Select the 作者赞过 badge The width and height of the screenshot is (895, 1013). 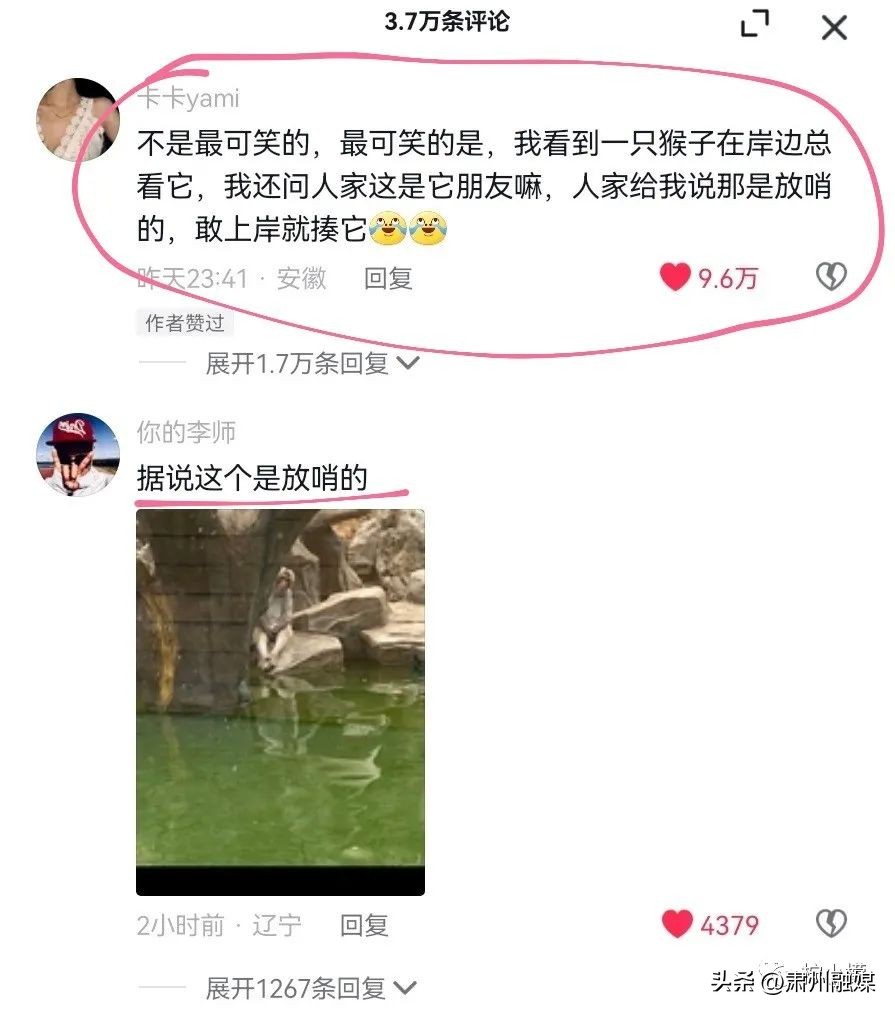[186, 322]
